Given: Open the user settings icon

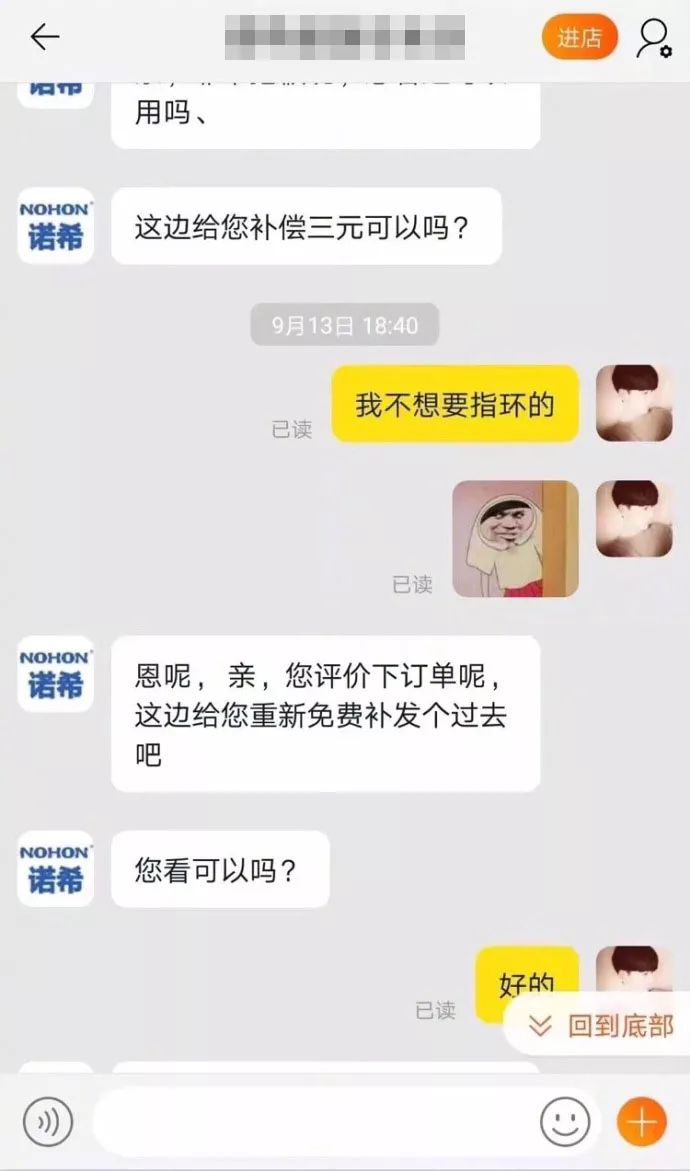Looking at the screenshot, I should 655,38.
